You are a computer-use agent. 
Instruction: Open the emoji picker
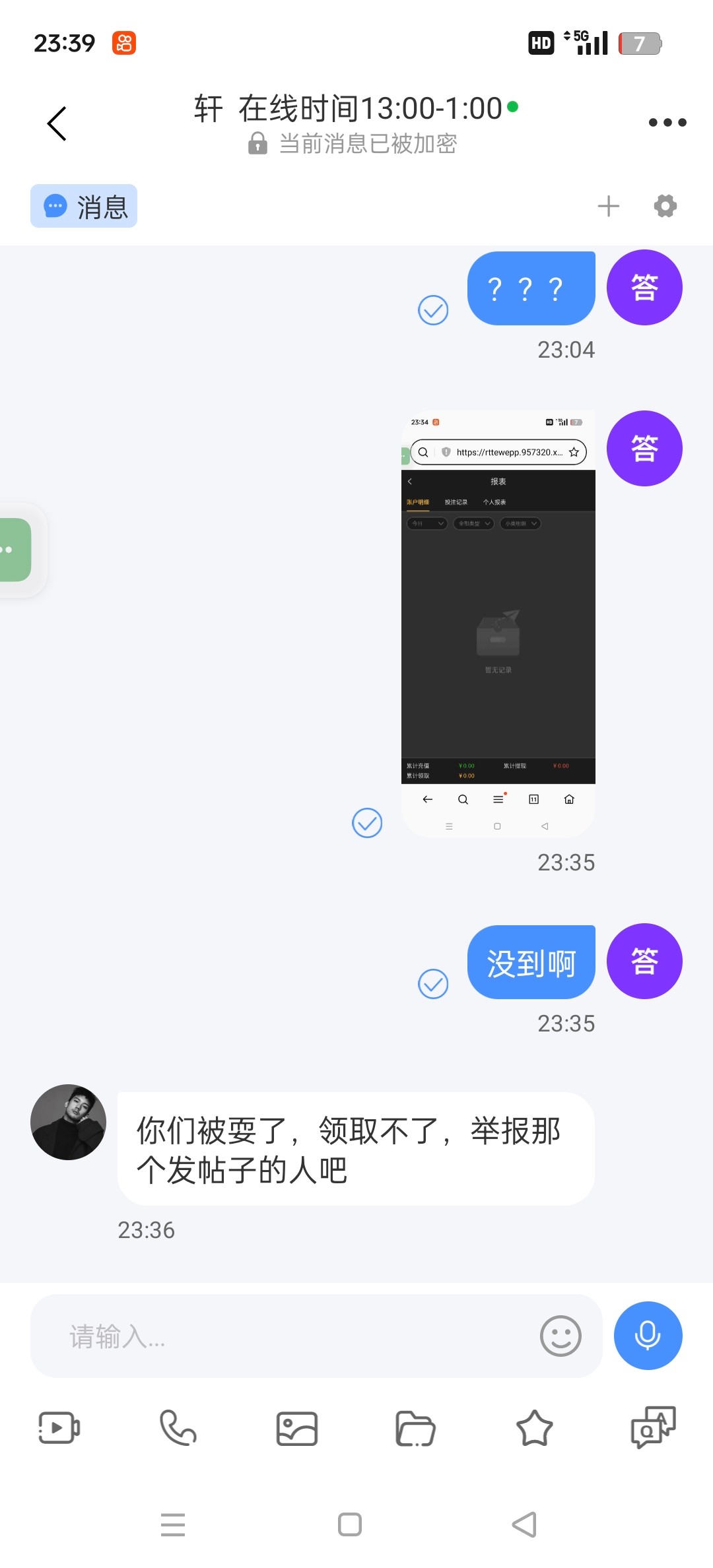pos(560,1336)
